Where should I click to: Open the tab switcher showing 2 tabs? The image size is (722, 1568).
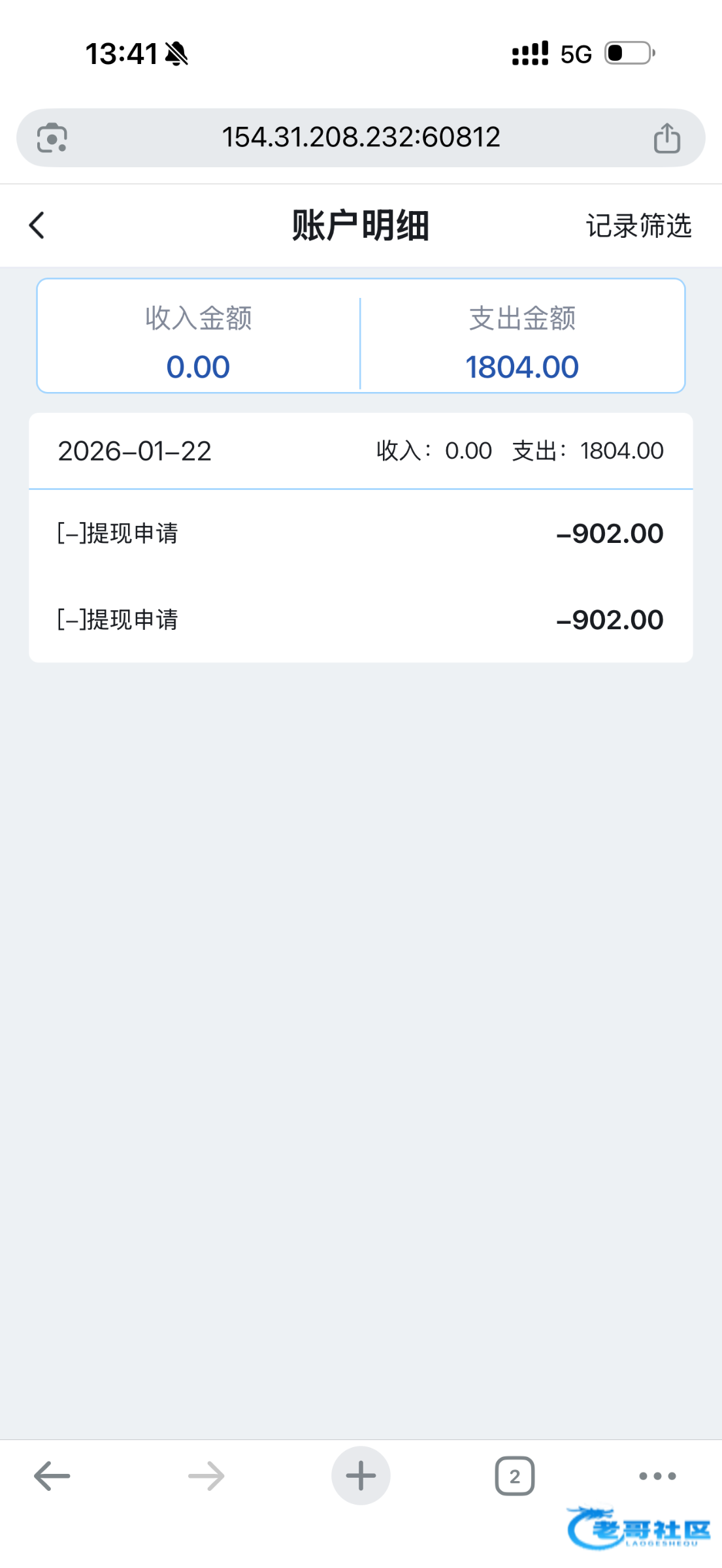coord(514,1476)
